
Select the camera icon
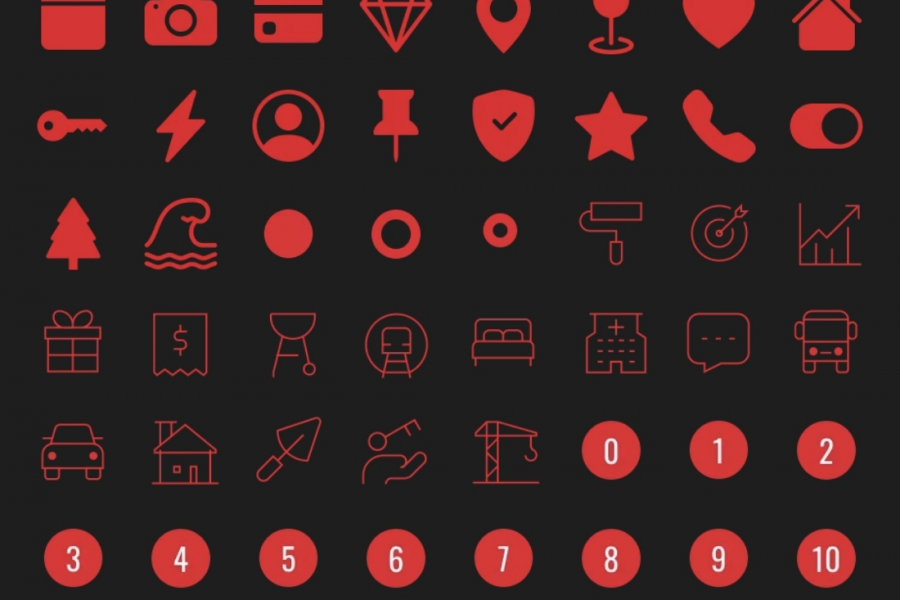[180, 20]
